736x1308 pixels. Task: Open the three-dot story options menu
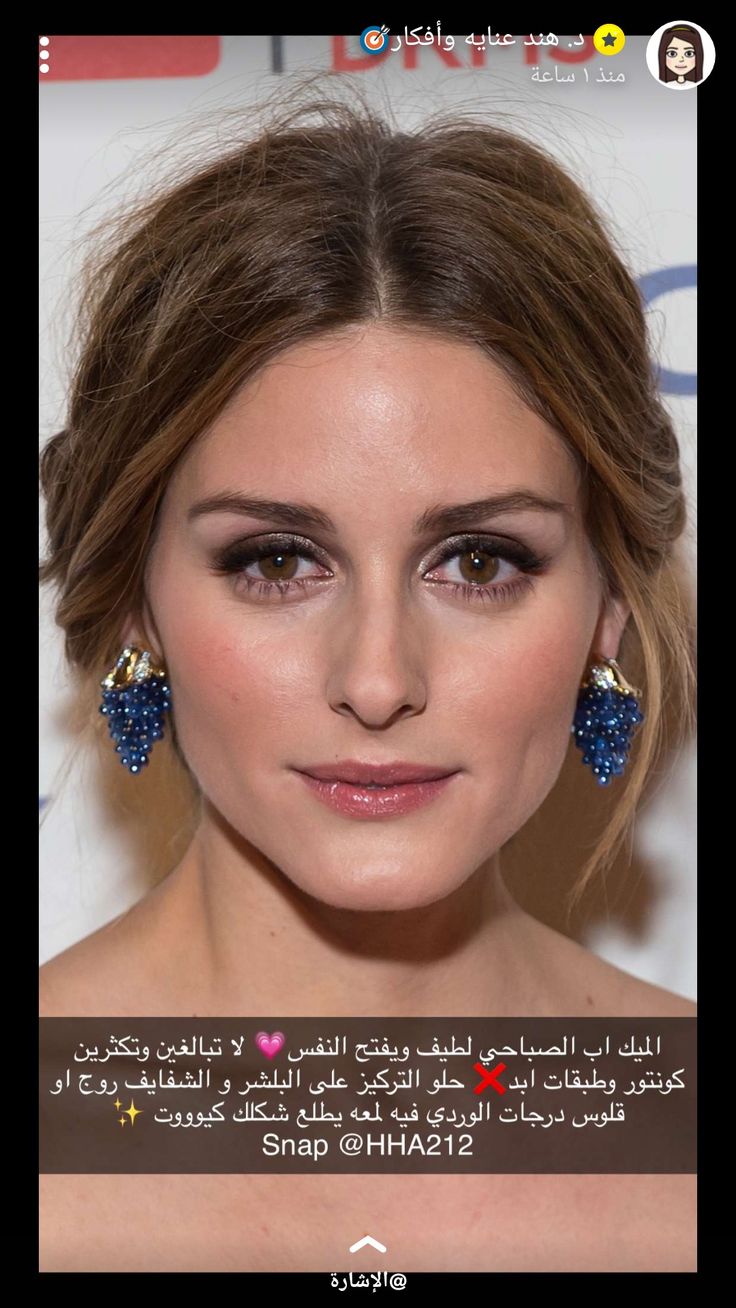point(44,55)
